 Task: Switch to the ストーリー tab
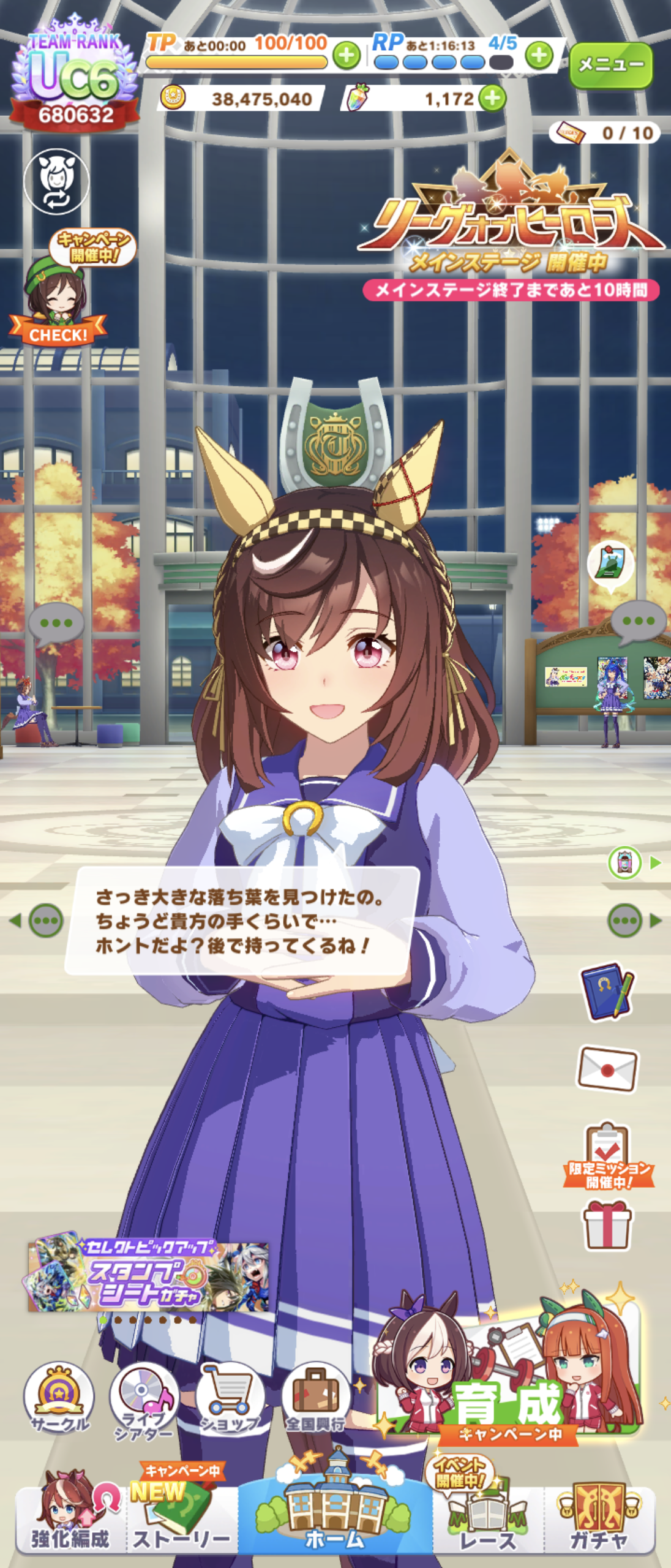[181, 1519]
